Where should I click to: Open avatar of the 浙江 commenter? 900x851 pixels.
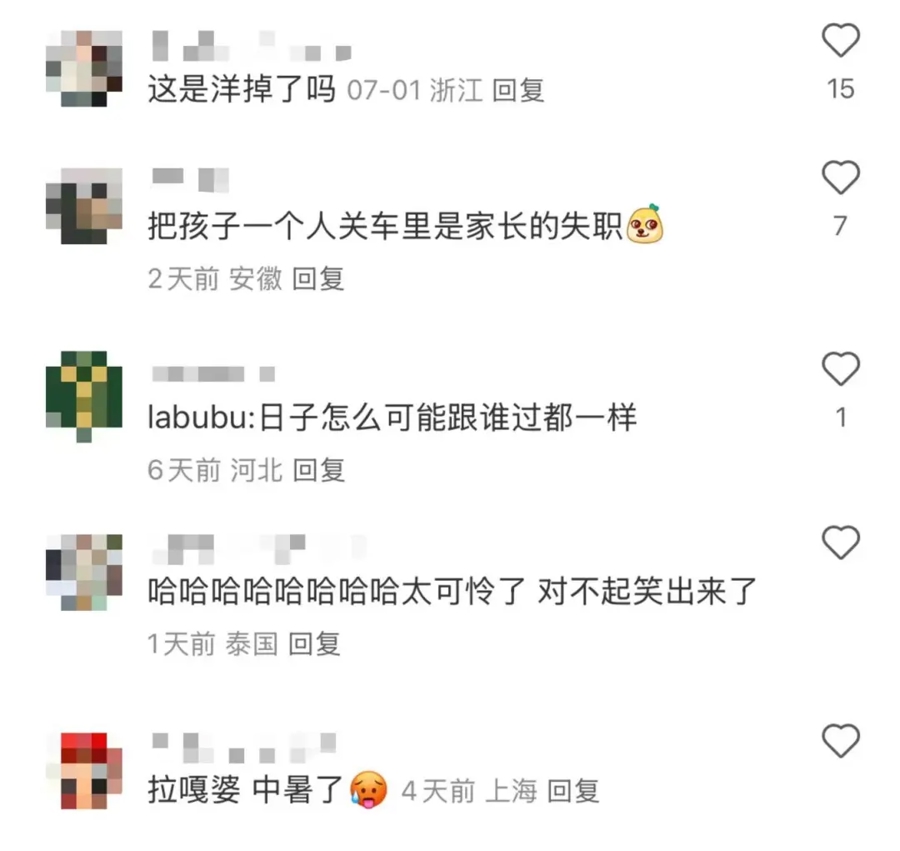pyautogui.click(x=84, y=67)
